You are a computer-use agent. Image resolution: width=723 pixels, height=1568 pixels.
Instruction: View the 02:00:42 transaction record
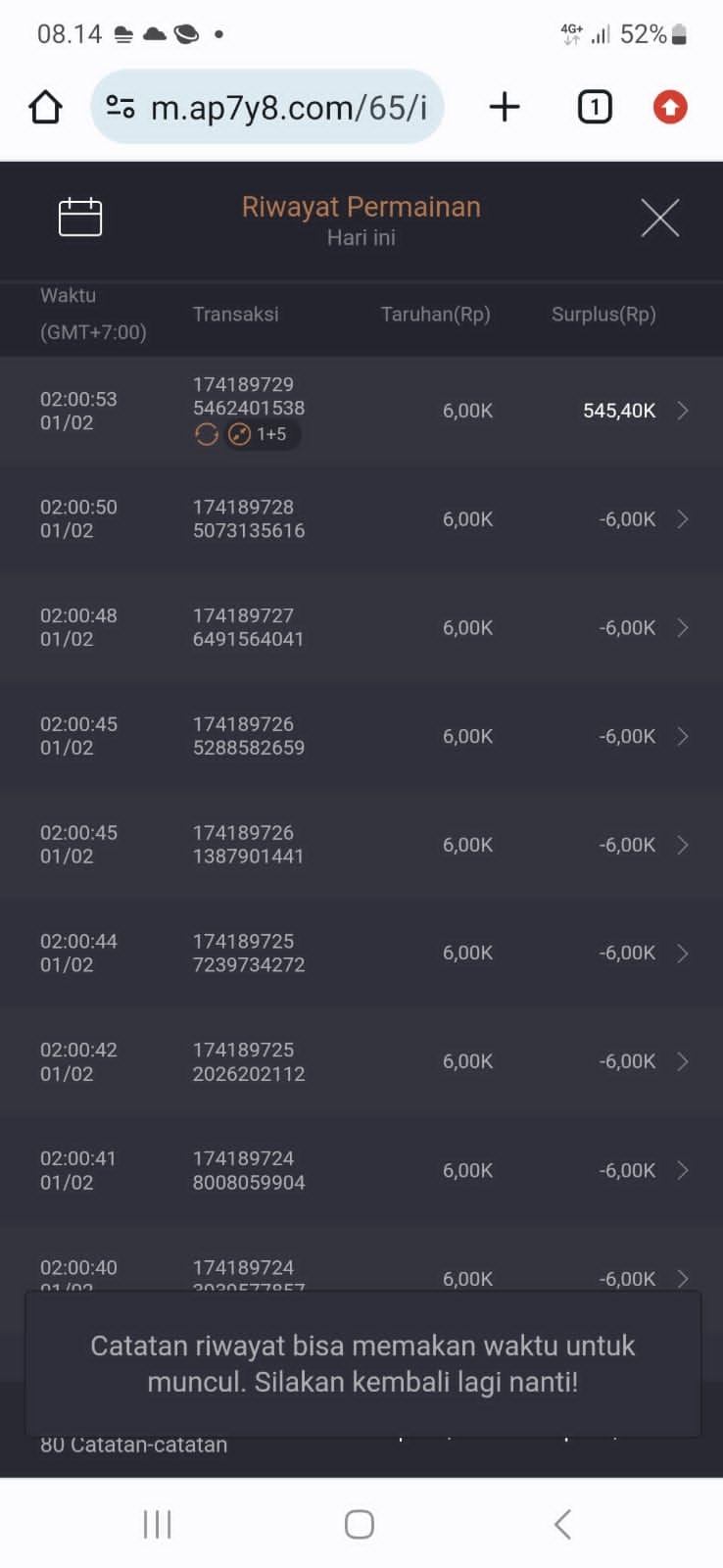click(x=683, y=1061)
